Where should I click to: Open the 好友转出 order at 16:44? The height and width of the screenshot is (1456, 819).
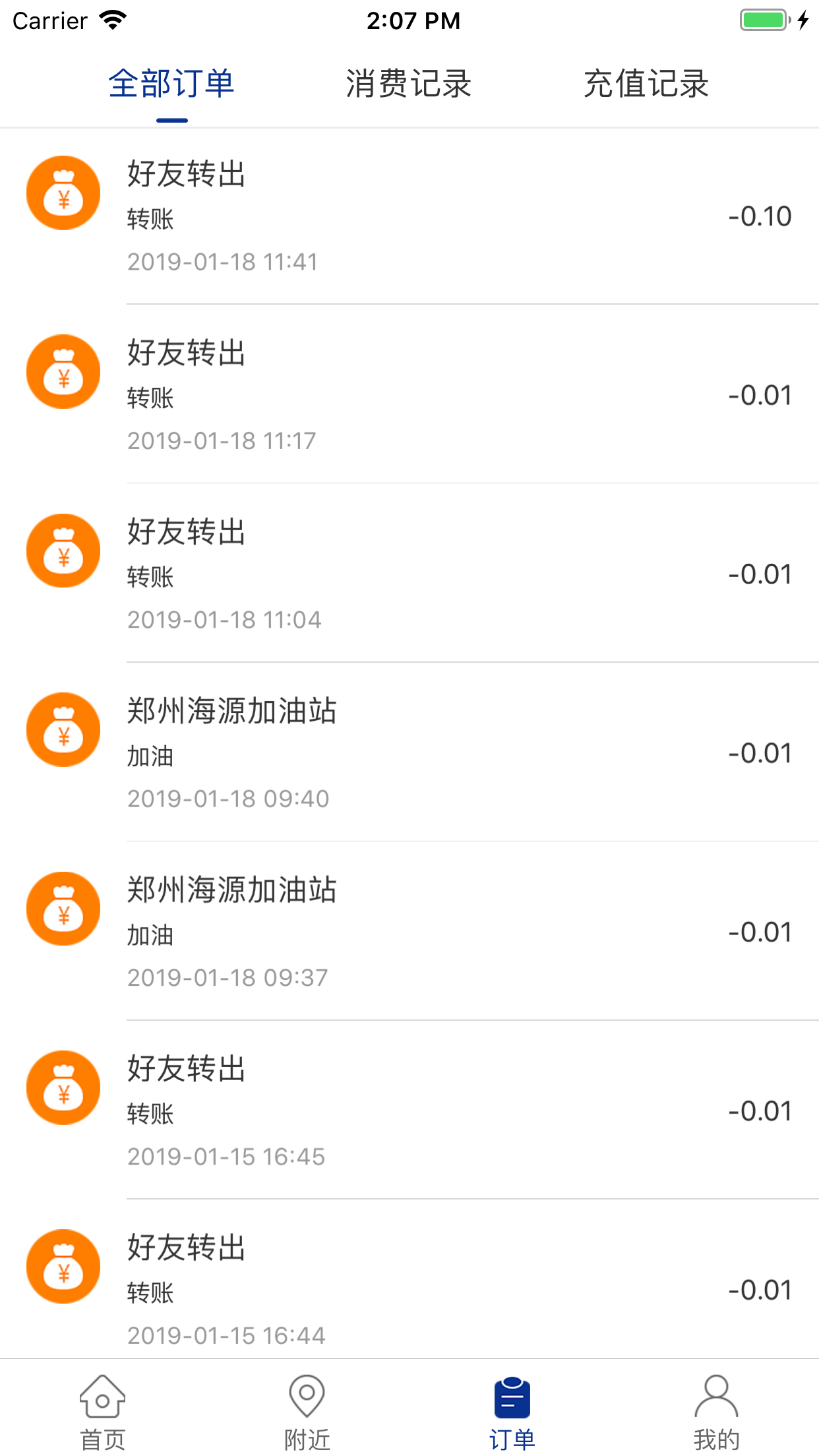(x=409, y=1279)
